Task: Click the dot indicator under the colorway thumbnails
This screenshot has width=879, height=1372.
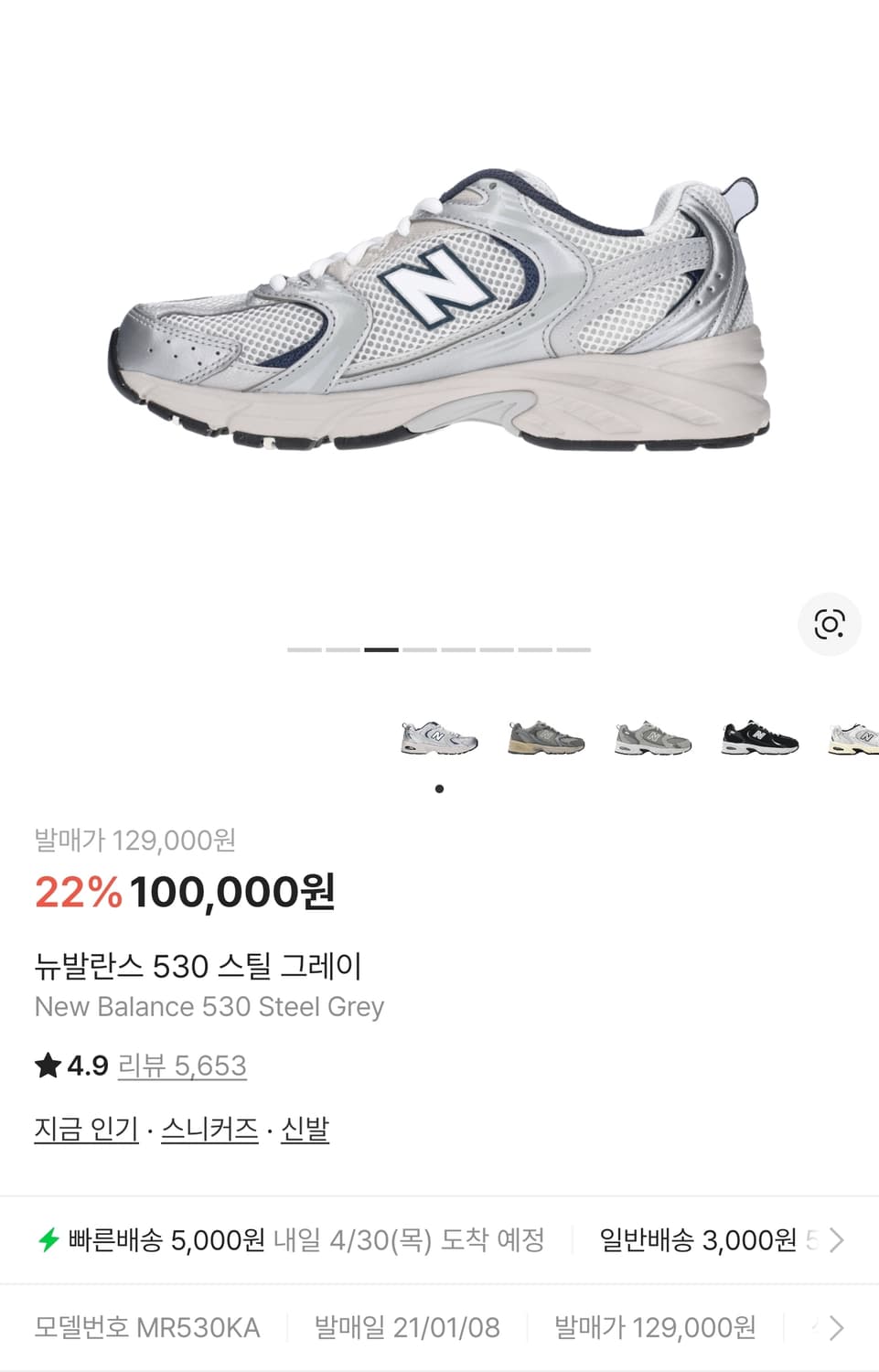Action: 440,788
